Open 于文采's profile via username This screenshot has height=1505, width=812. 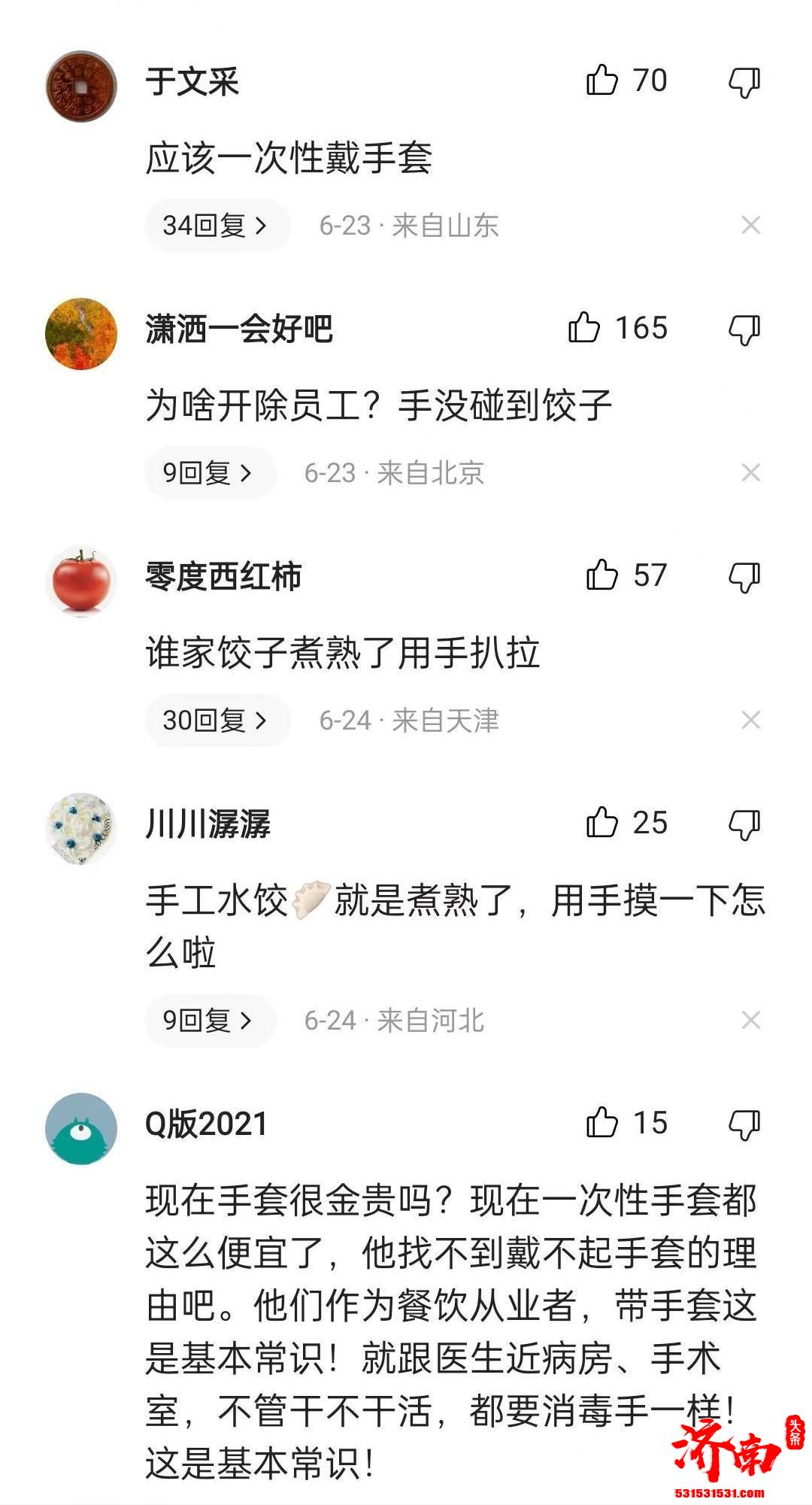click(192, 81)
